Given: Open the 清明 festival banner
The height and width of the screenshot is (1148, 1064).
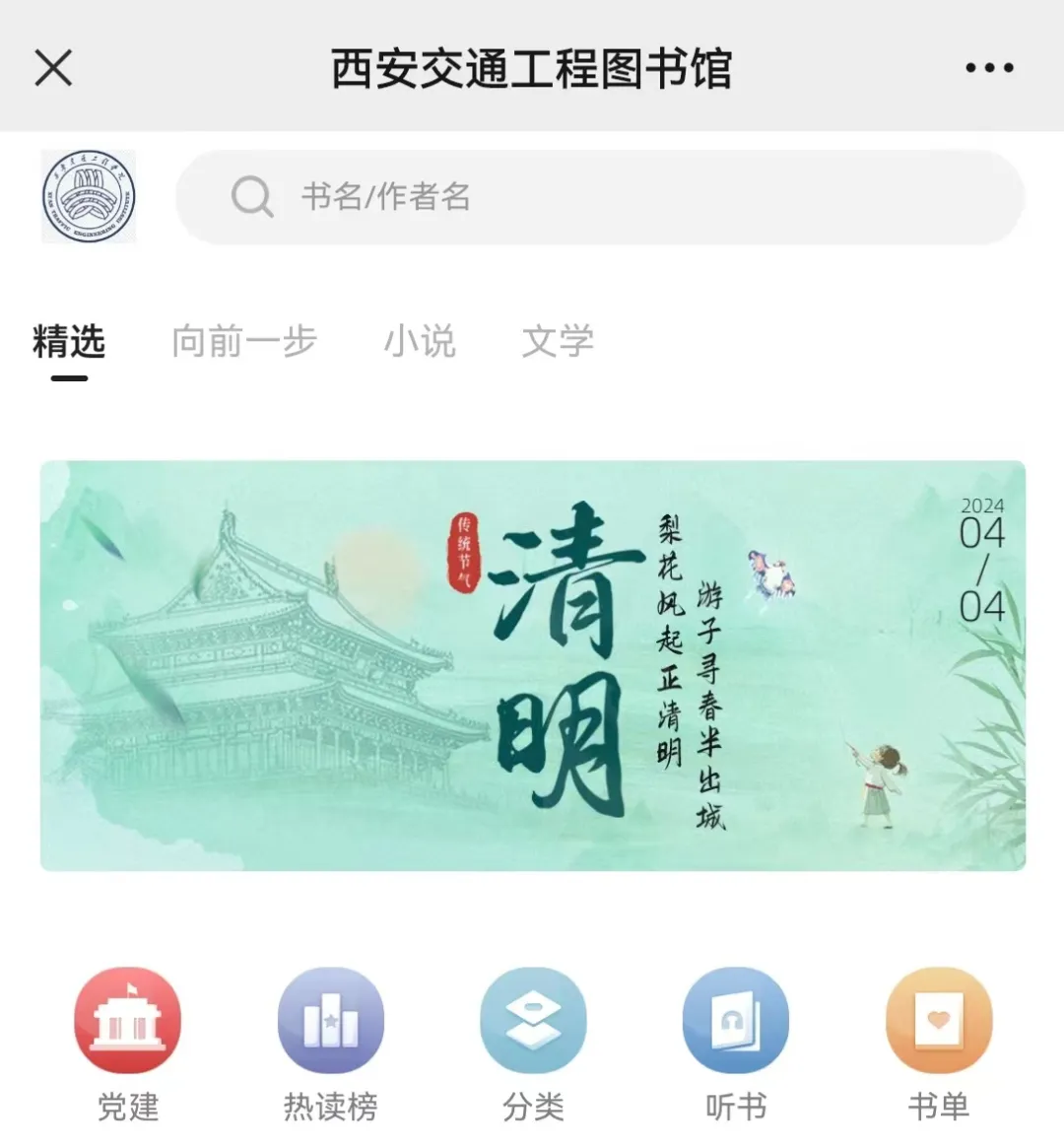Looking at the screenshot, I should [x=532, y=665].
